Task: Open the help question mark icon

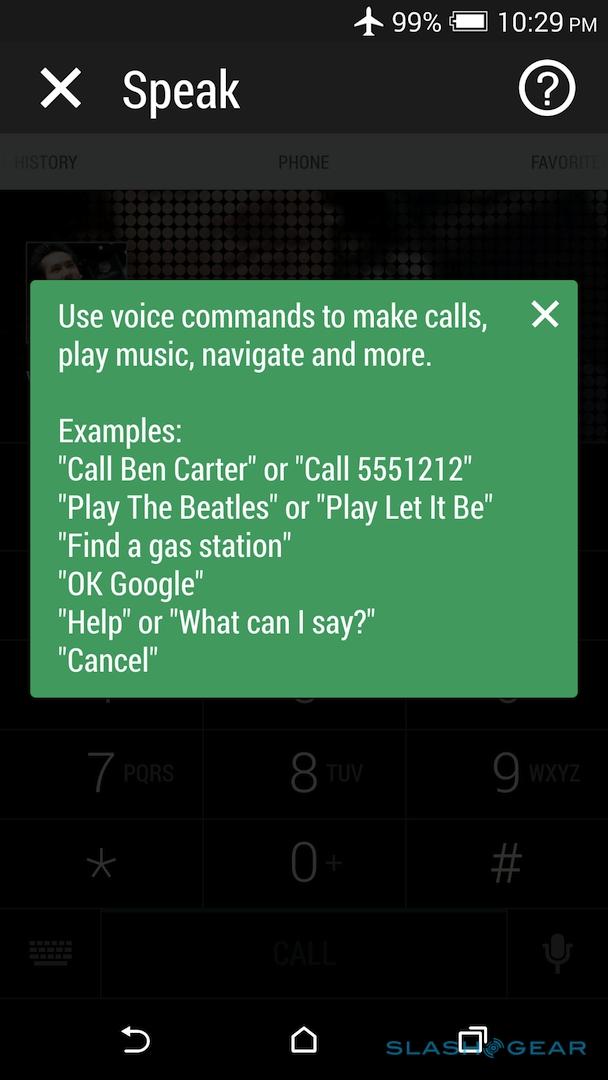Action: [x=547, y=89]
